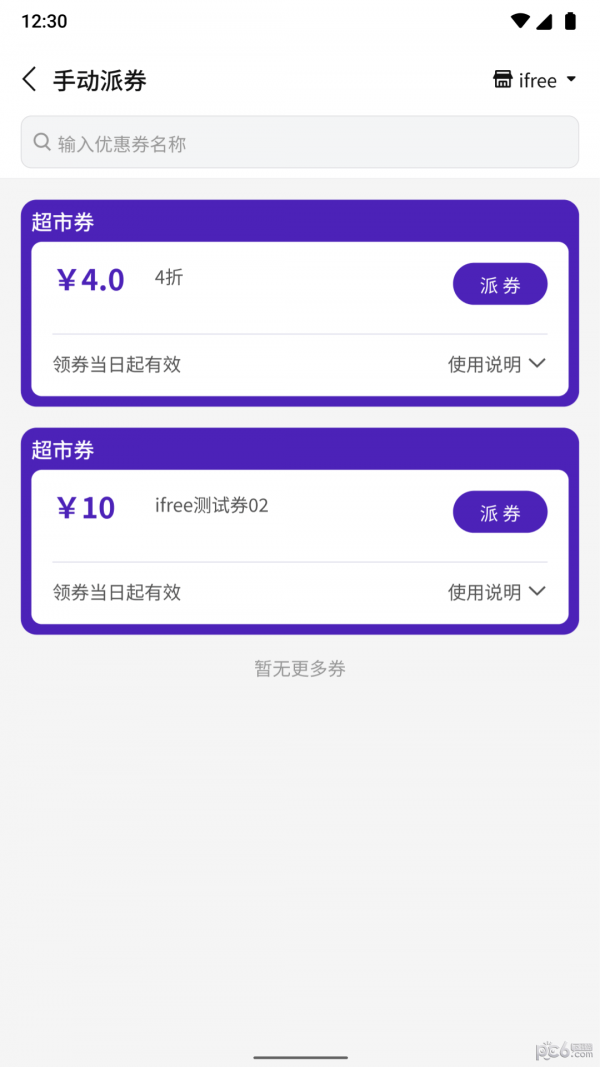Open the ifree store dropdown
The image size is (600, 1067).
[x=536, y=80]
